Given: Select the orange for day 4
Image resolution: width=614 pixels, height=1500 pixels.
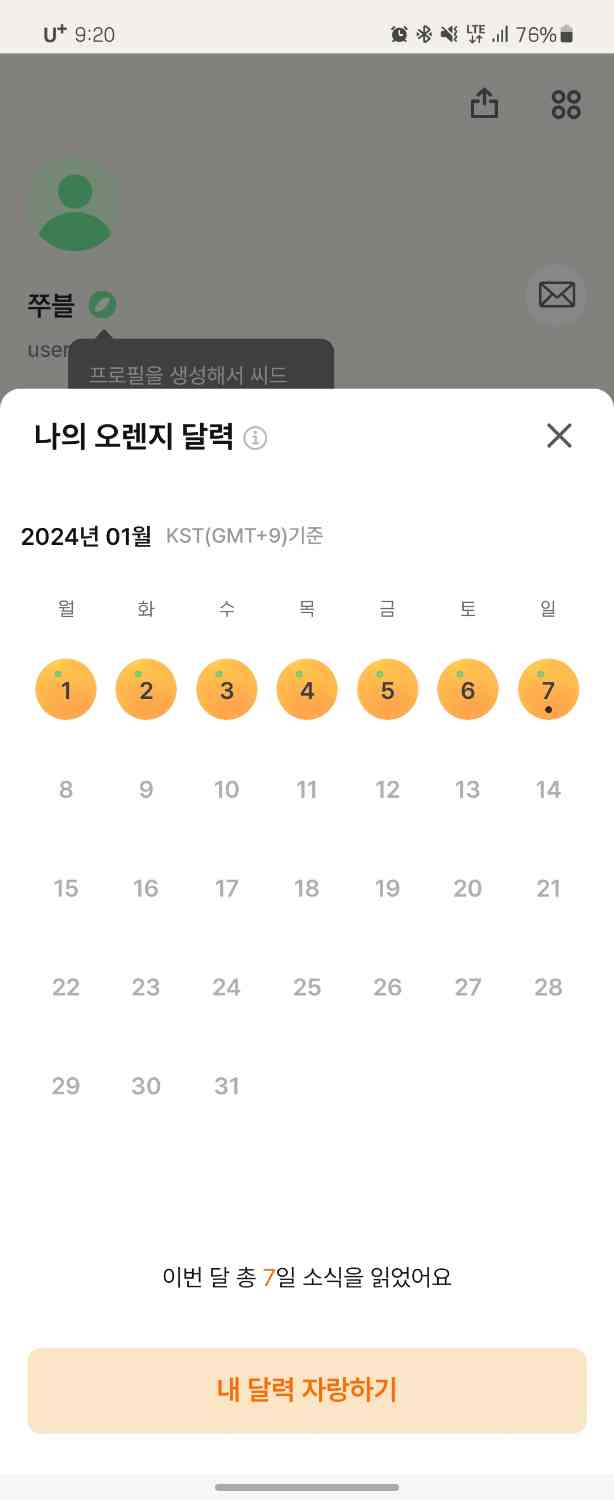Looking at the screenshot, I should point(307,689).
